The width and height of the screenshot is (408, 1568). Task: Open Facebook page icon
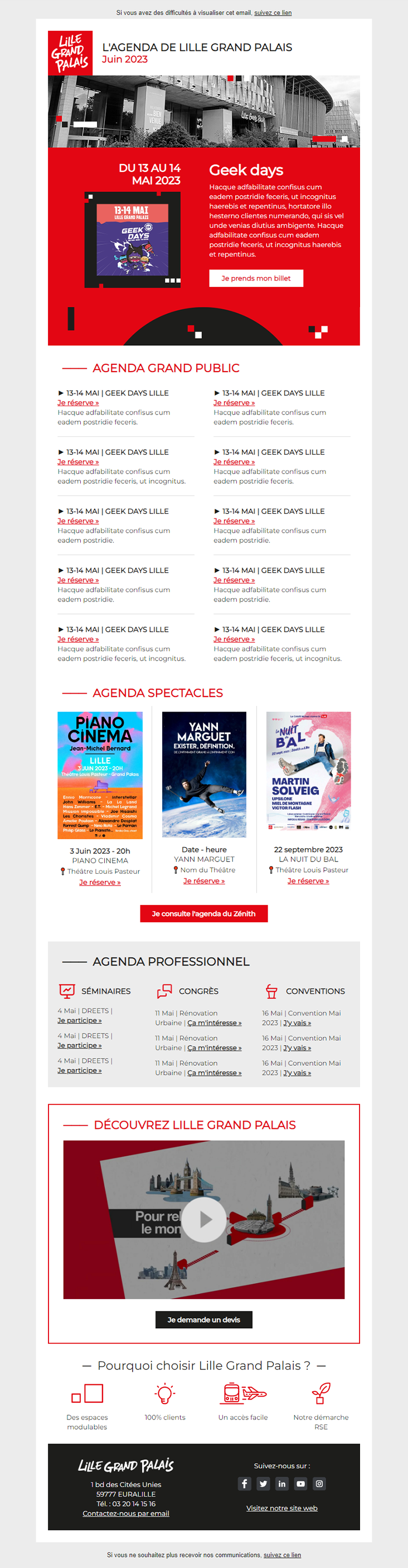click(x=245, y=1483)
